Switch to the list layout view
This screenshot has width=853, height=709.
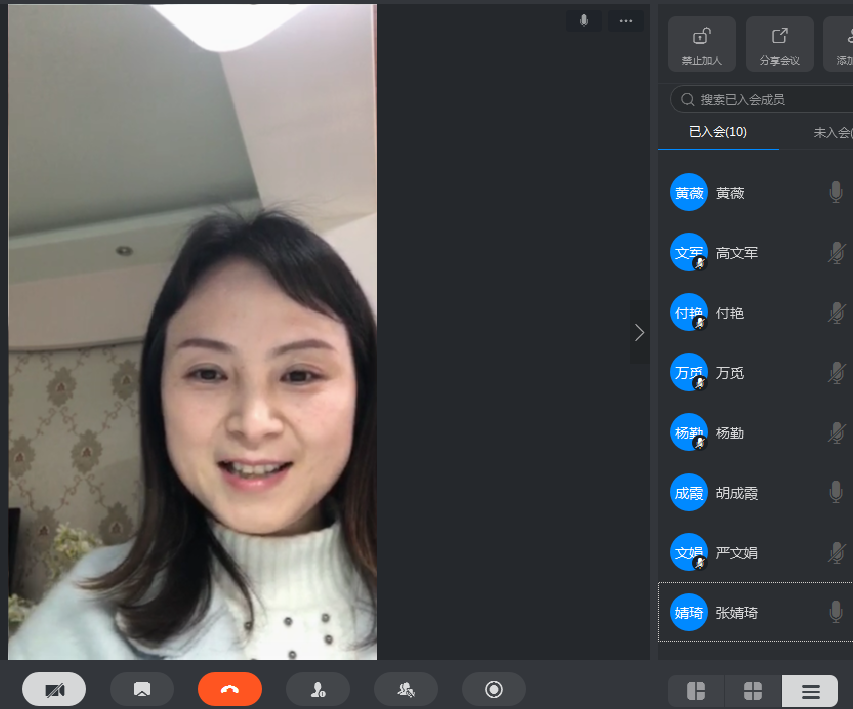point(810,690)
